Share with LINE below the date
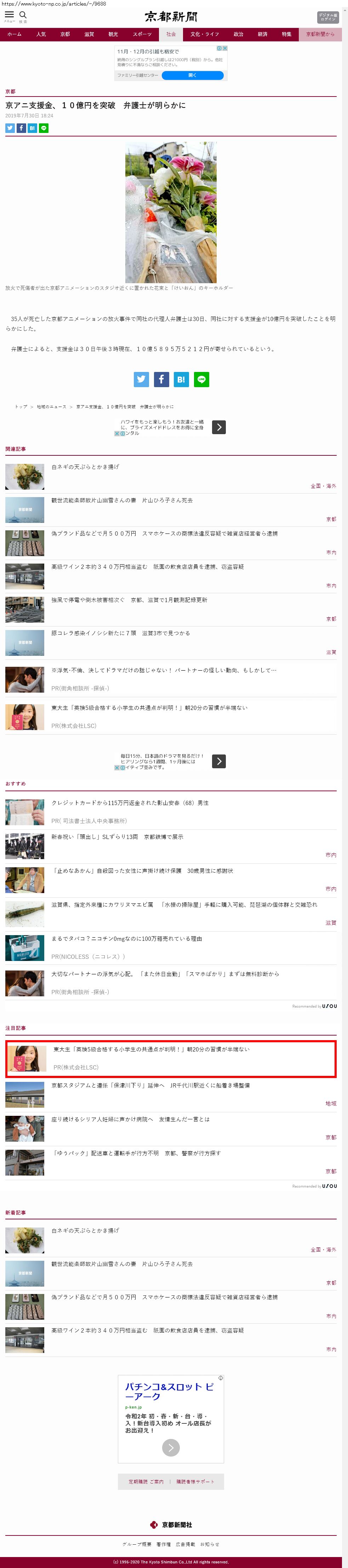348x1568 pixels. click(44, 128)
